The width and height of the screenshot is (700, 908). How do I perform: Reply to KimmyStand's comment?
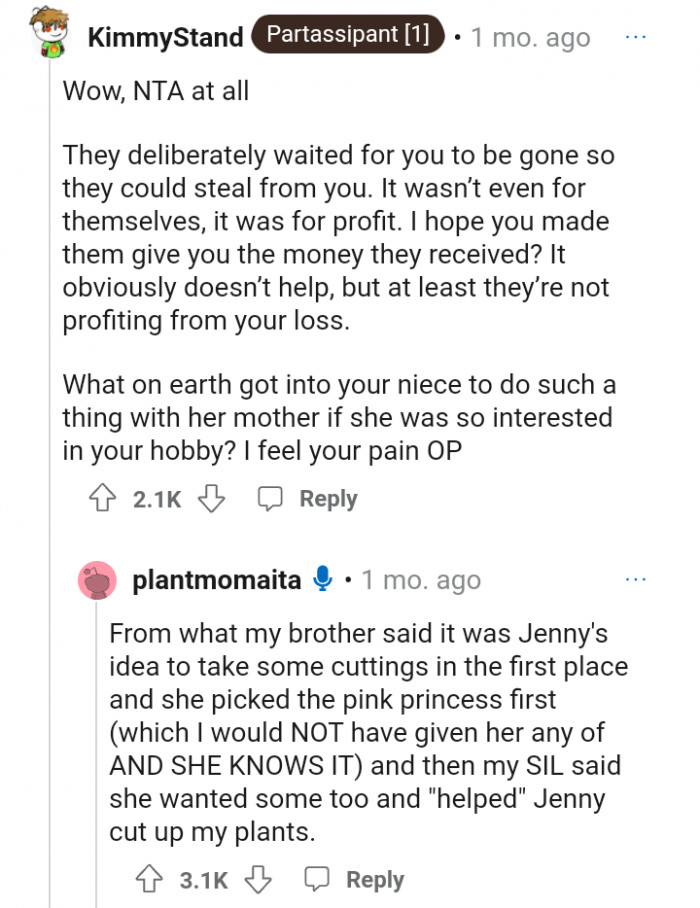tap(308, 498)
